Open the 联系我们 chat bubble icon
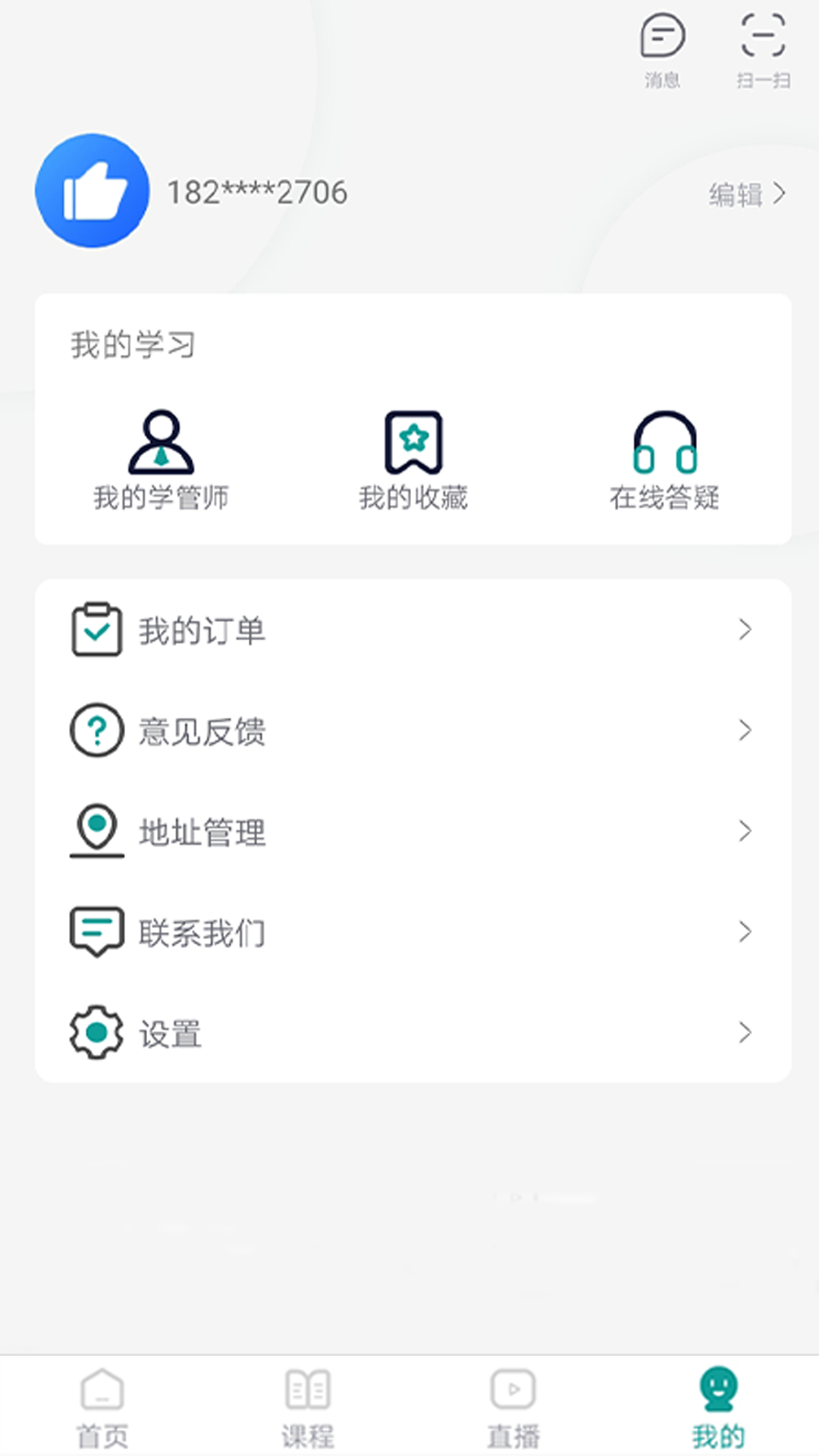Image resolution: width=819 pixels, height=1456 pixels. 95,932
